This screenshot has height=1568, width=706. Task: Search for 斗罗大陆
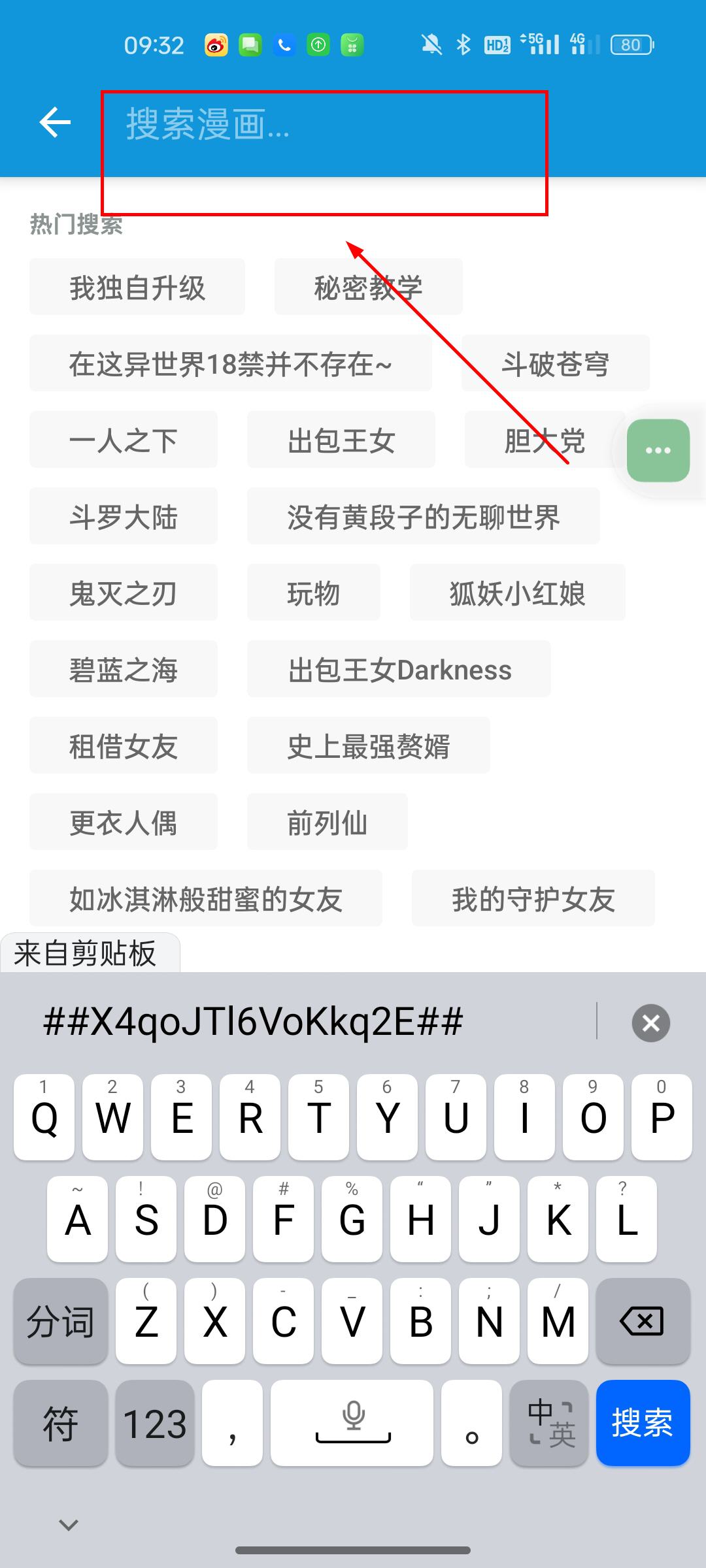[124, 517]
